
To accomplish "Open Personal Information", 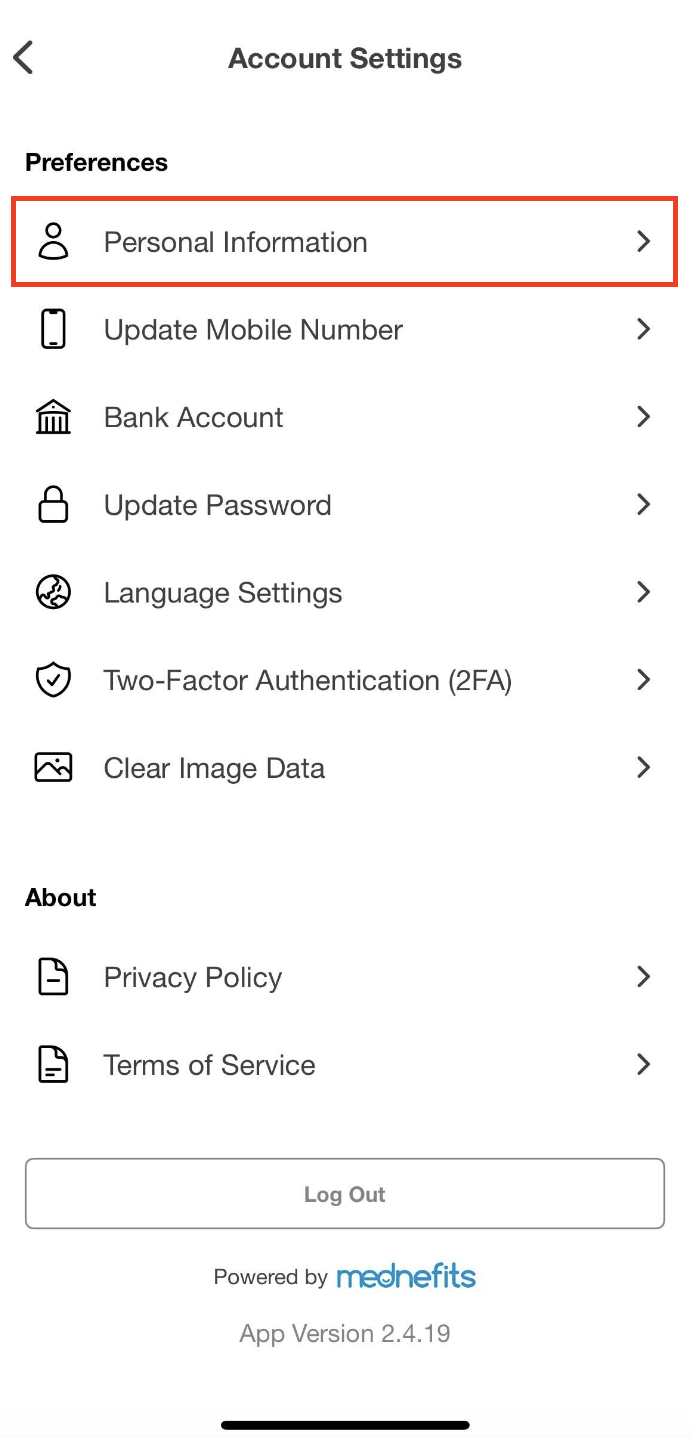I will pos(344,242).
